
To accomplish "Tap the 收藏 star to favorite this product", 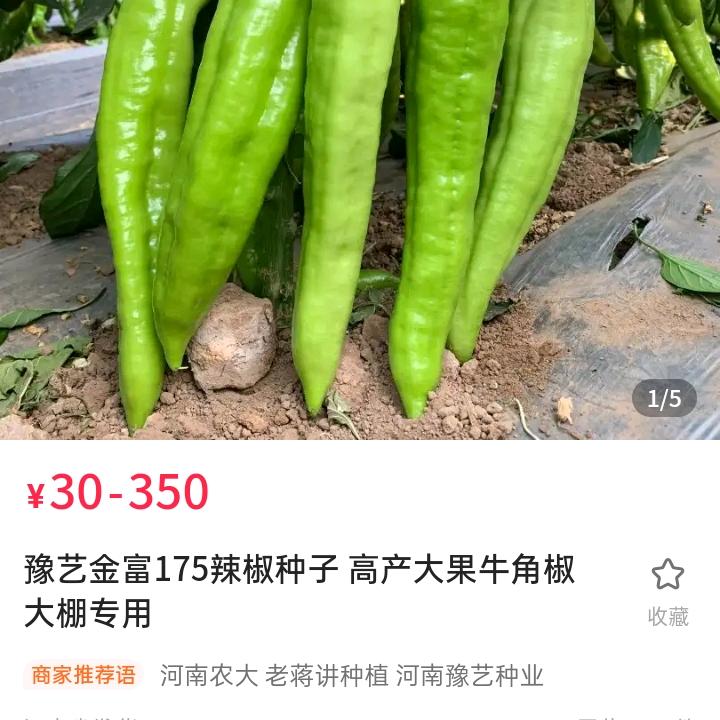I will pos(668,576).
